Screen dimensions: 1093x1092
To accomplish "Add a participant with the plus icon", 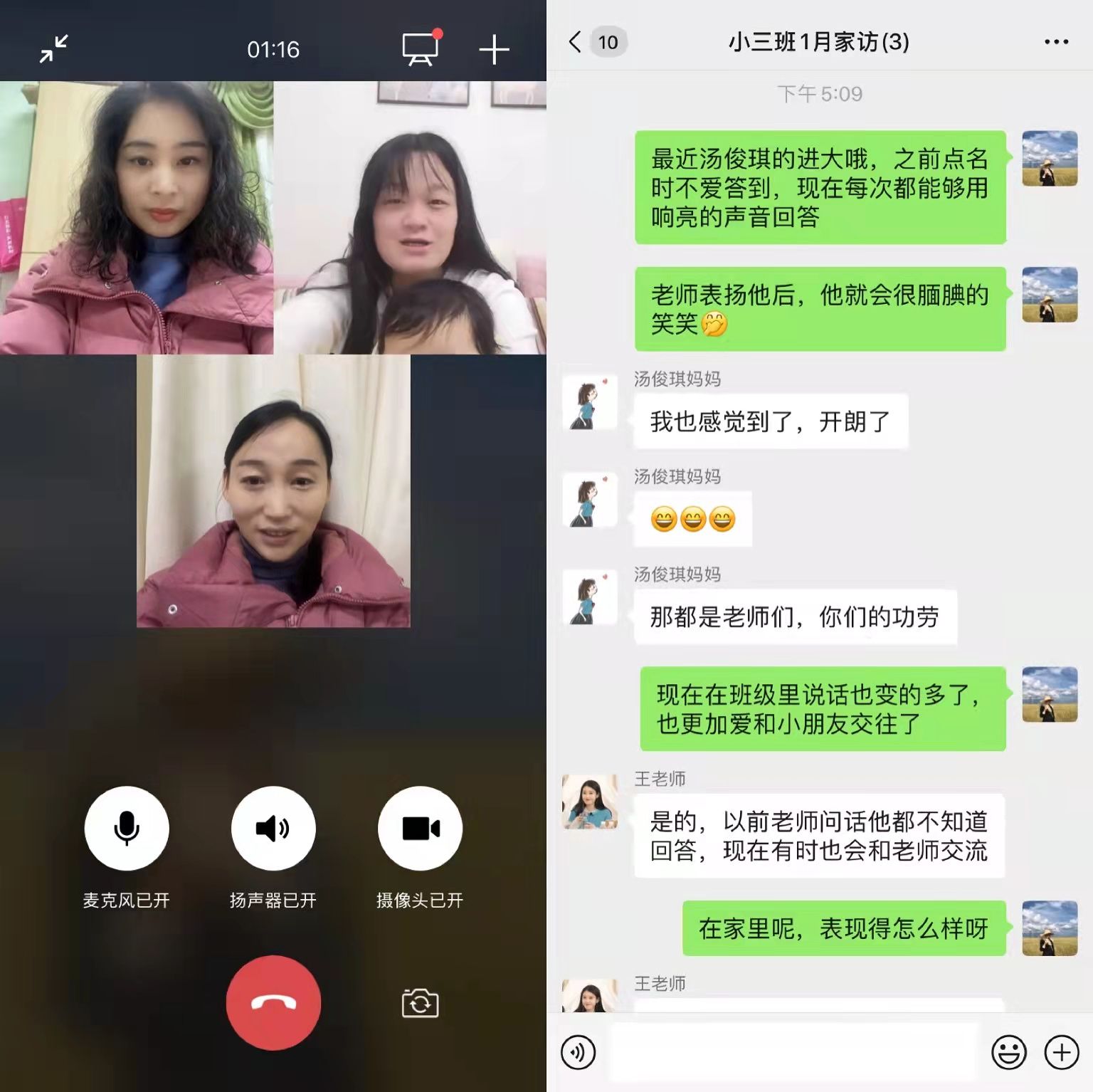I will click(494, 50).
